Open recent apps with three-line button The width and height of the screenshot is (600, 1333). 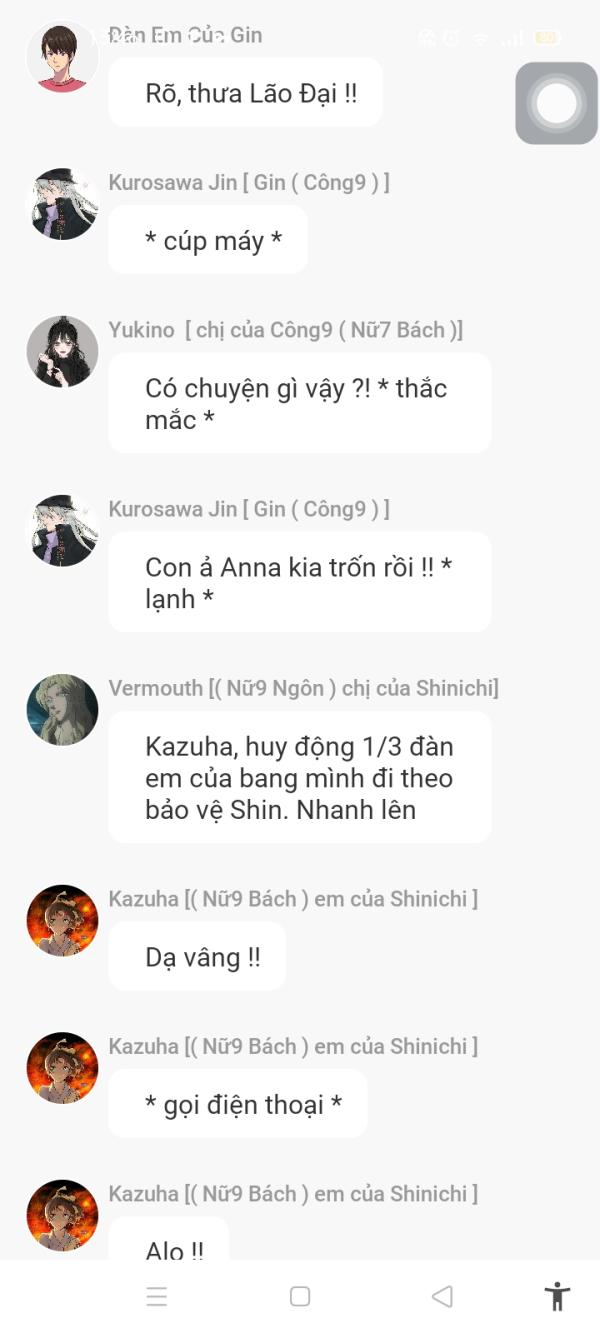coord(157,1297)
